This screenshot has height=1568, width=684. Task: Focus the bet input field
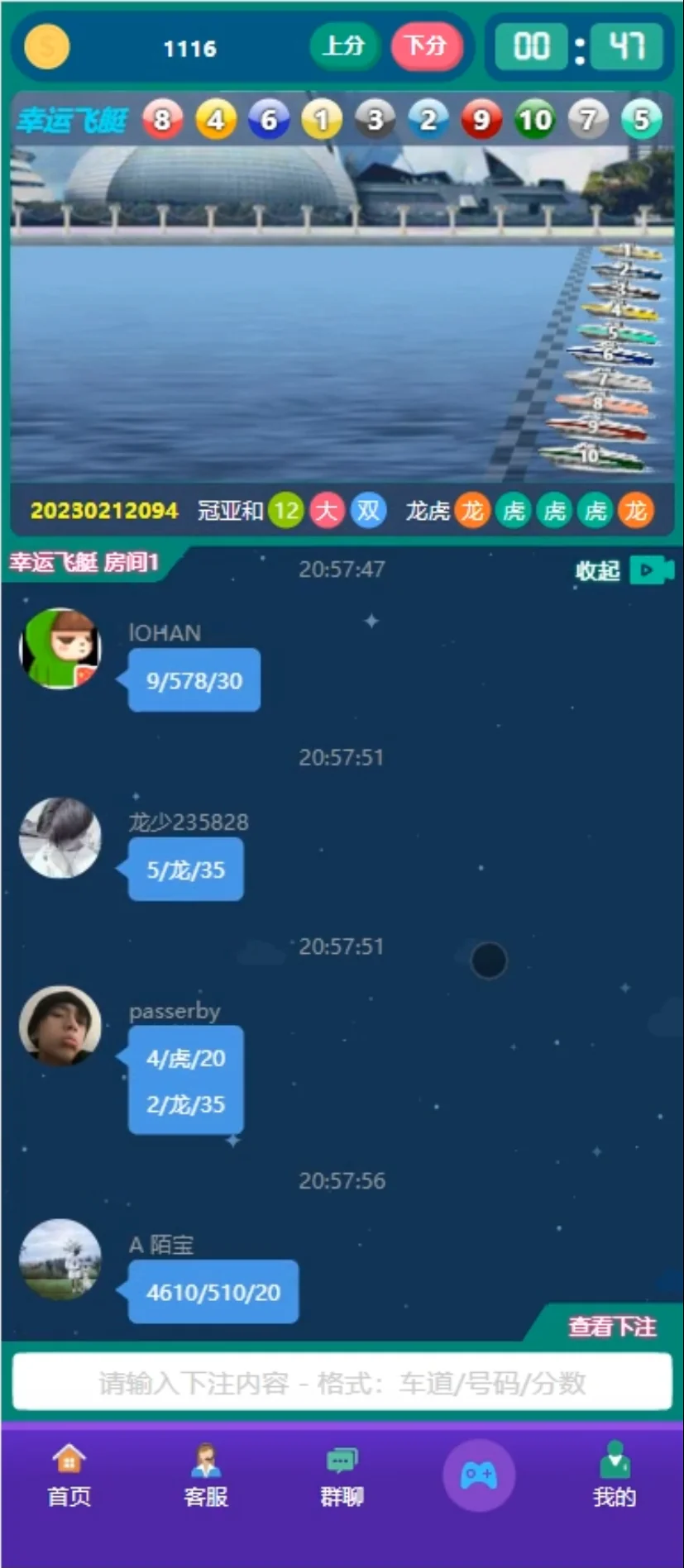[x=342, y=1383]
